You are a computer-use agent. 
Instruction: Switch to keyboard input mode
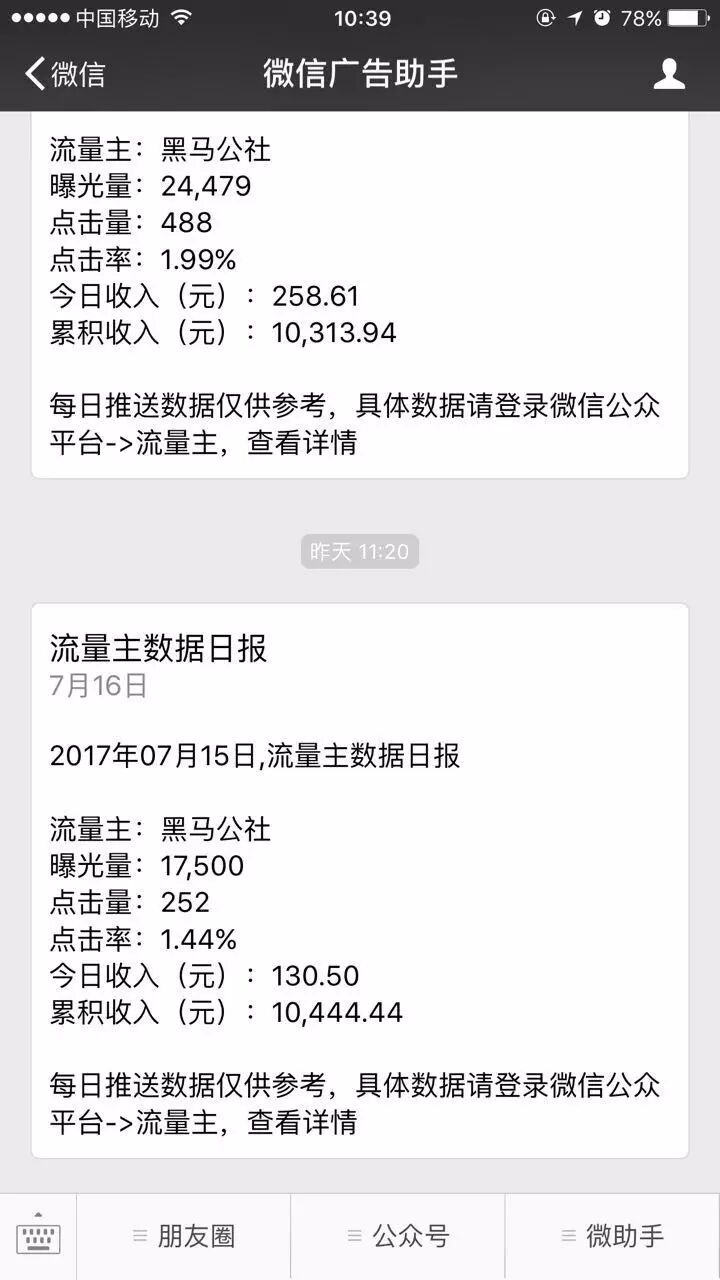pos(38,1236)
